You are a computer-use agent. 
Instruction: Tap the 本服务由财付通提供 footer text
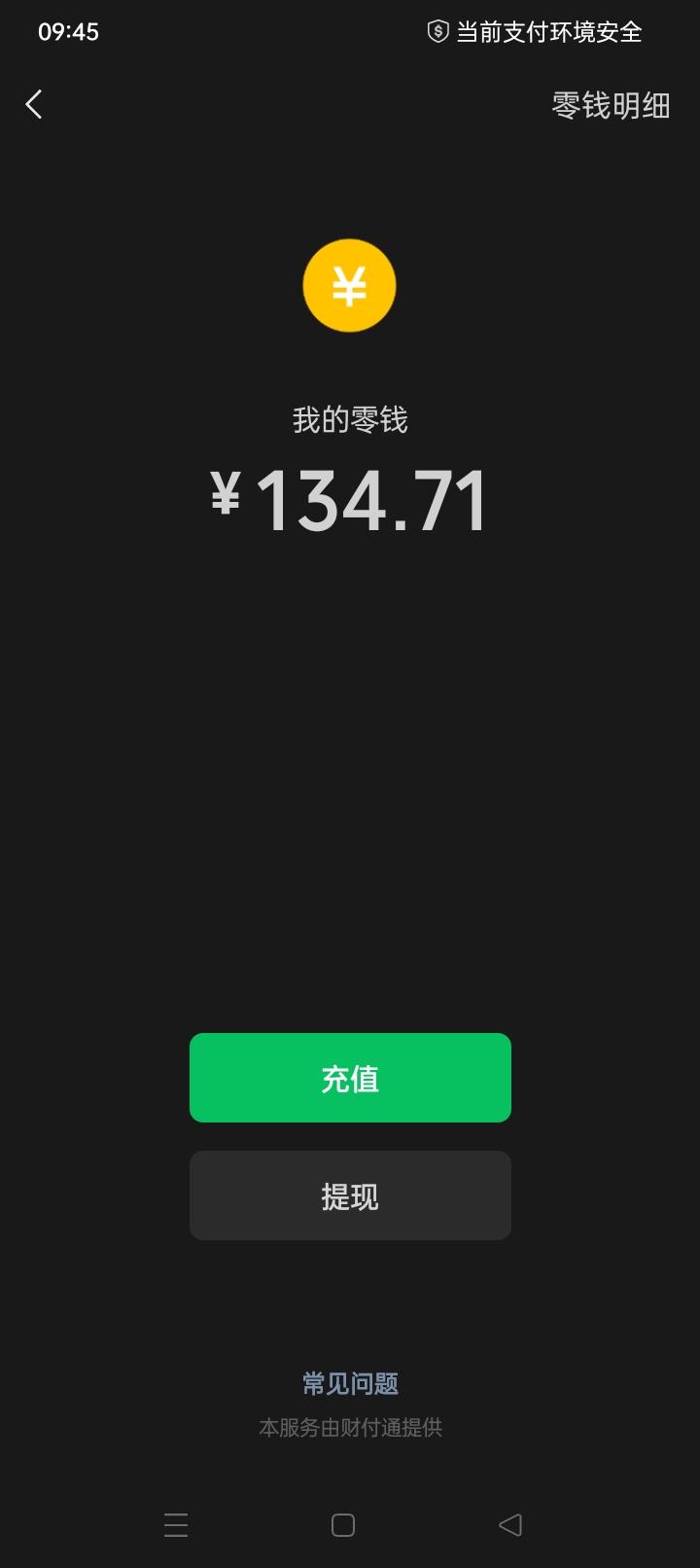(350, 1428)
